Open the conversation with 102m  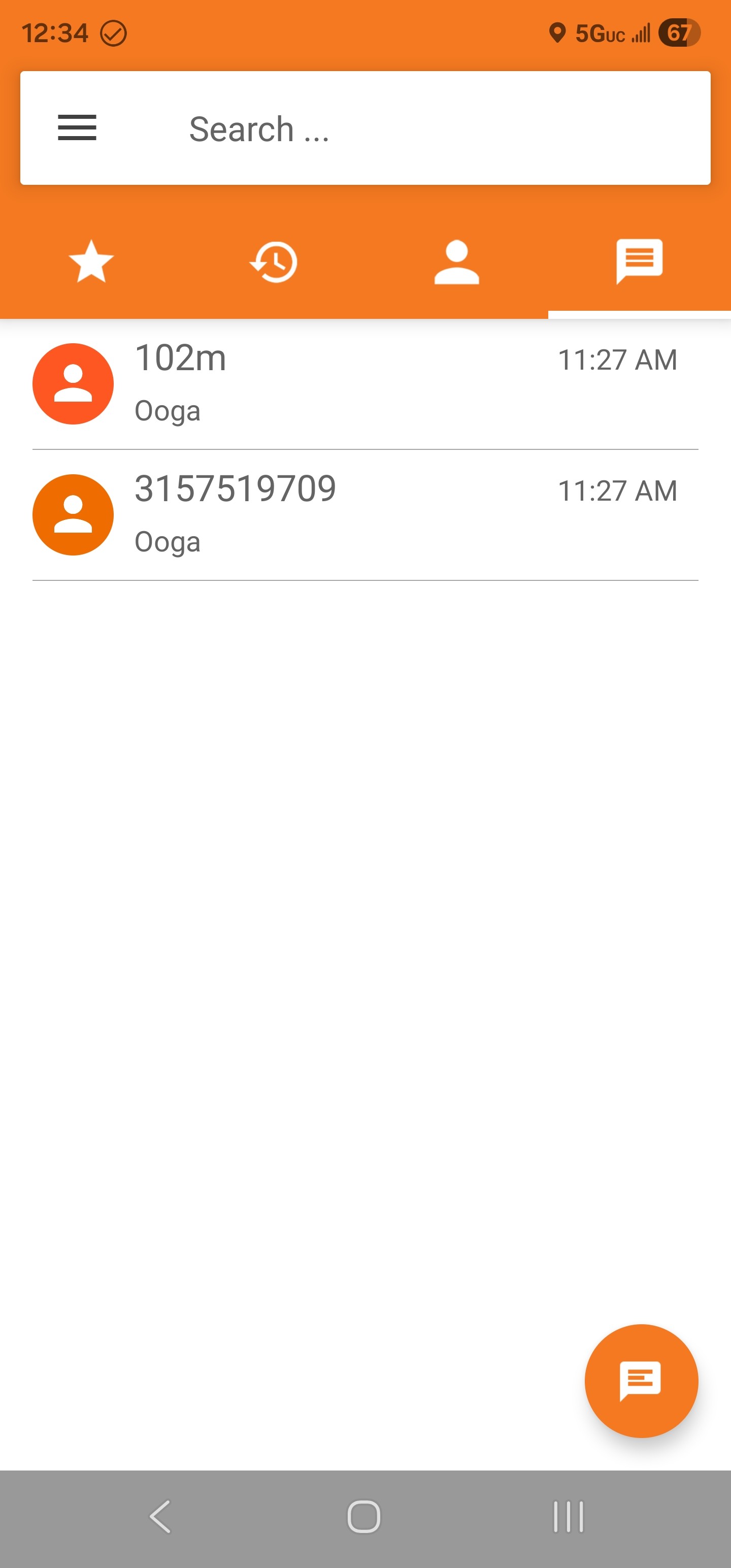365,383
